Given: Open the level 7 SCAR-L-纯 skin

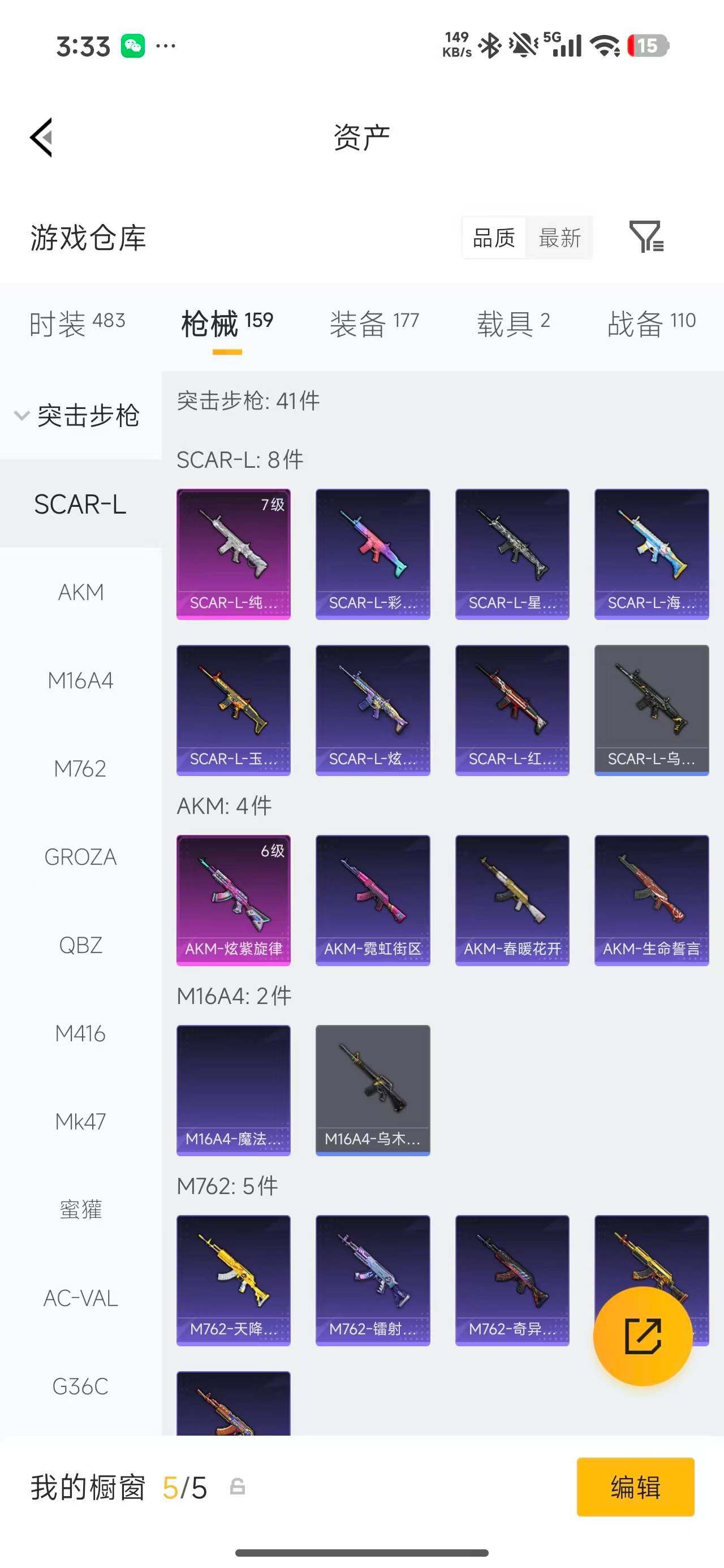Looking at the screenshot, I should (x=233, y=554).
